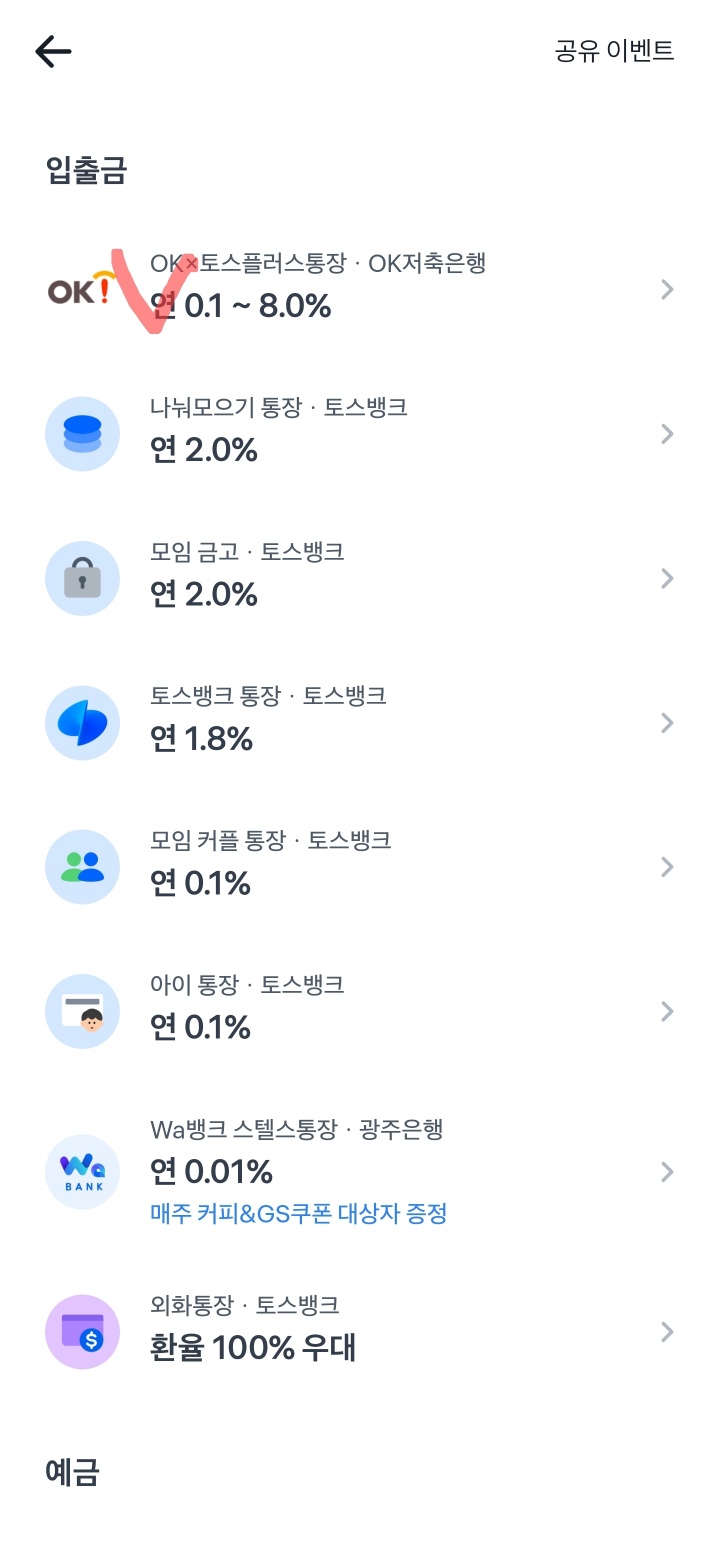Open Wa뱅크 스텔스통장 from 광주은행
The image size is (720, 1552).
(x=360, y=1170)
